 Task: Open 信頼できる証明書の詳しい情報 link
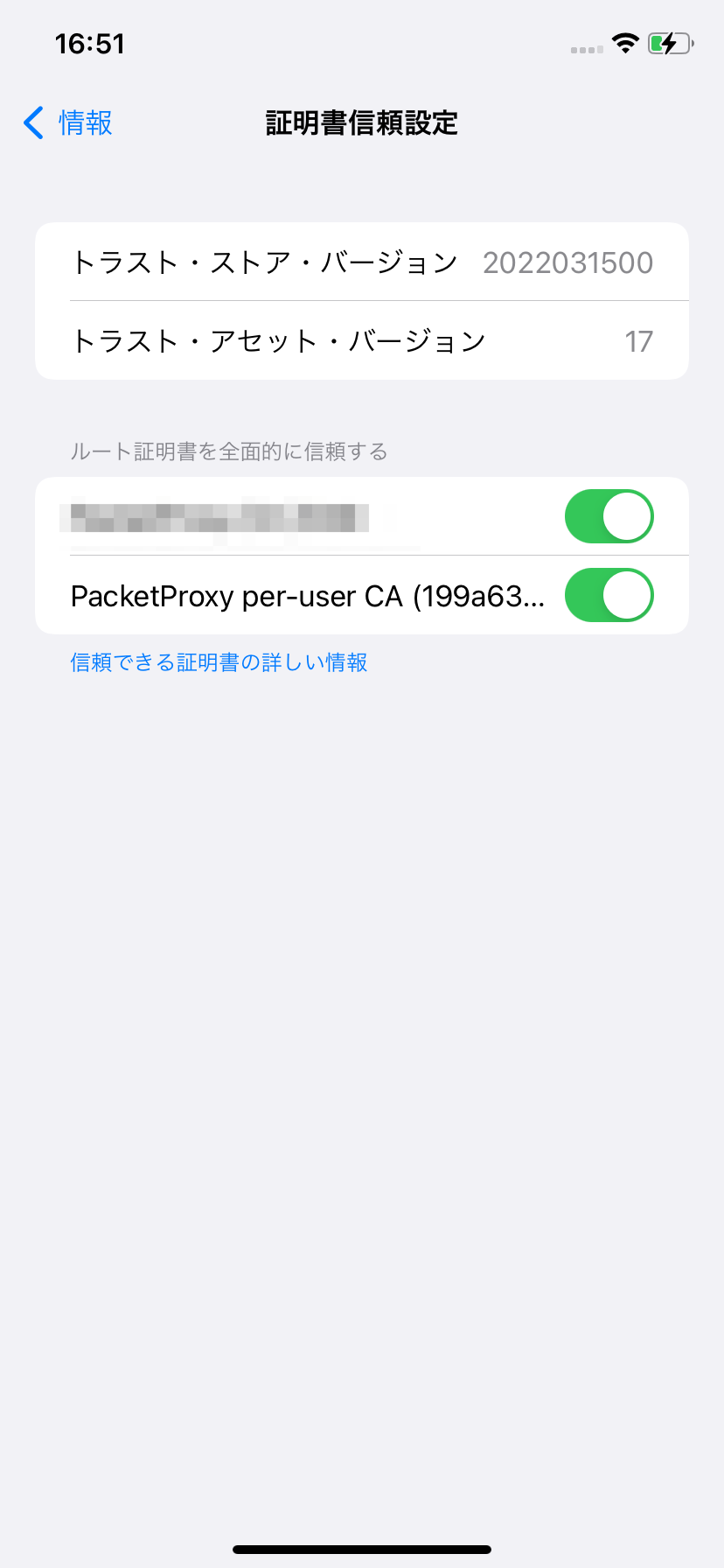(219, 662)
